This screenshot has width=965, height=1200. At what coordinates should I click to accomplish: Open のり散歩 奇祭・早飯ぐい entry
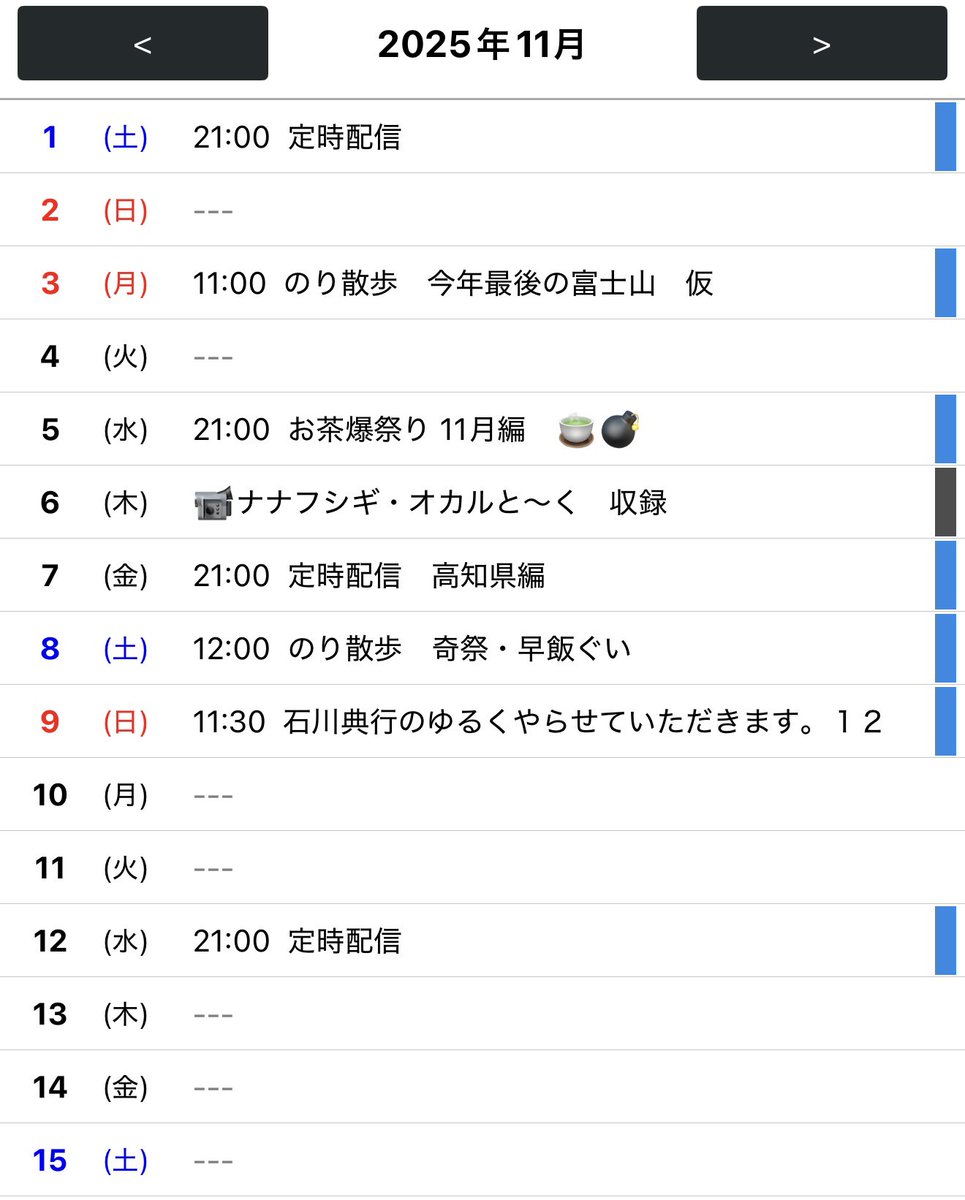[410, 648]
